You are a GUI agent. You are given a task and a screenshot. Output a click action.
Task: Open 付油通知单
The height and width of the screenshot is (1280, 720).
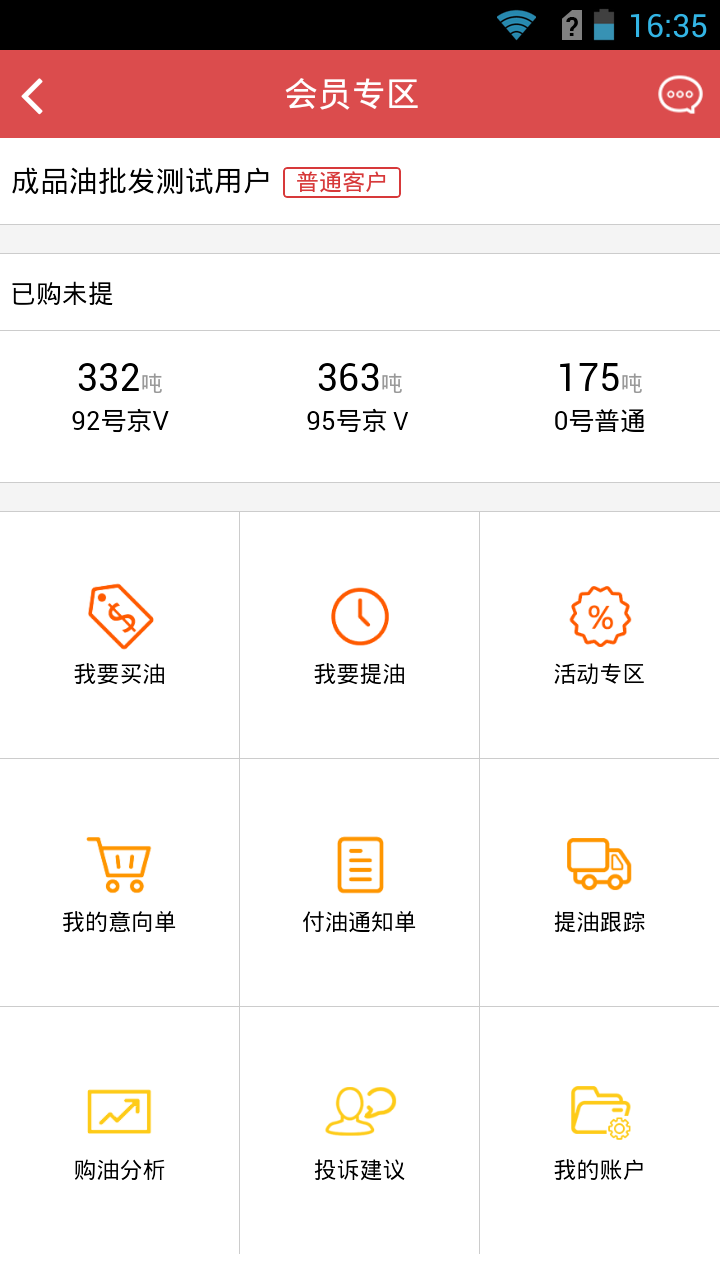[360, 884]
